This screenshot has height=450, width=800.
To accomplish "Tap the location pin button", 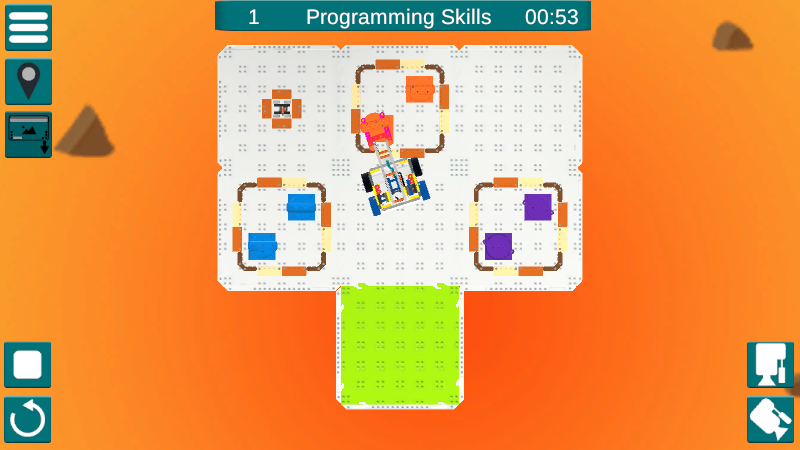I will click(28, 81).
